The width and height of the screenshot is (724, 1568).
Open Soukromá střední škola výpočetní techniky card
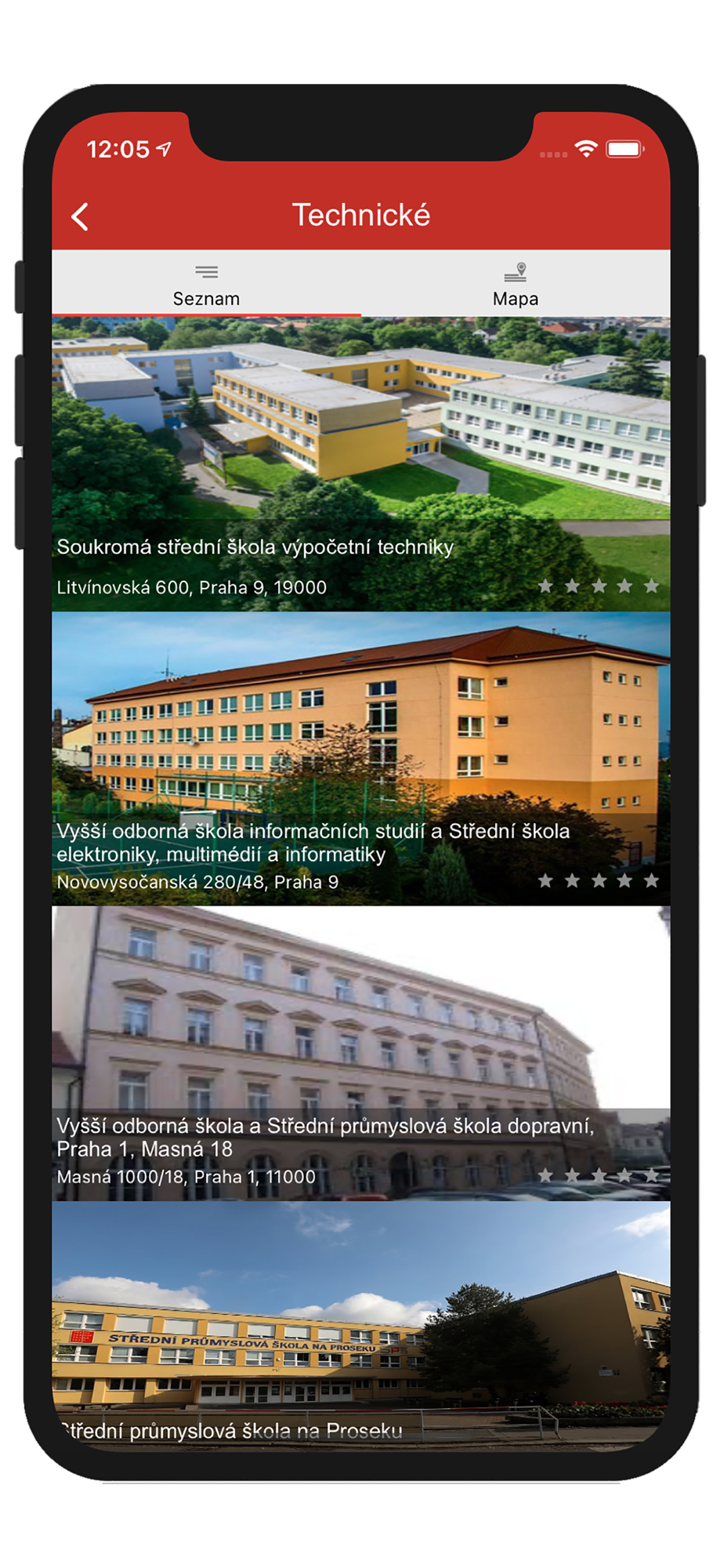[361, 464]
